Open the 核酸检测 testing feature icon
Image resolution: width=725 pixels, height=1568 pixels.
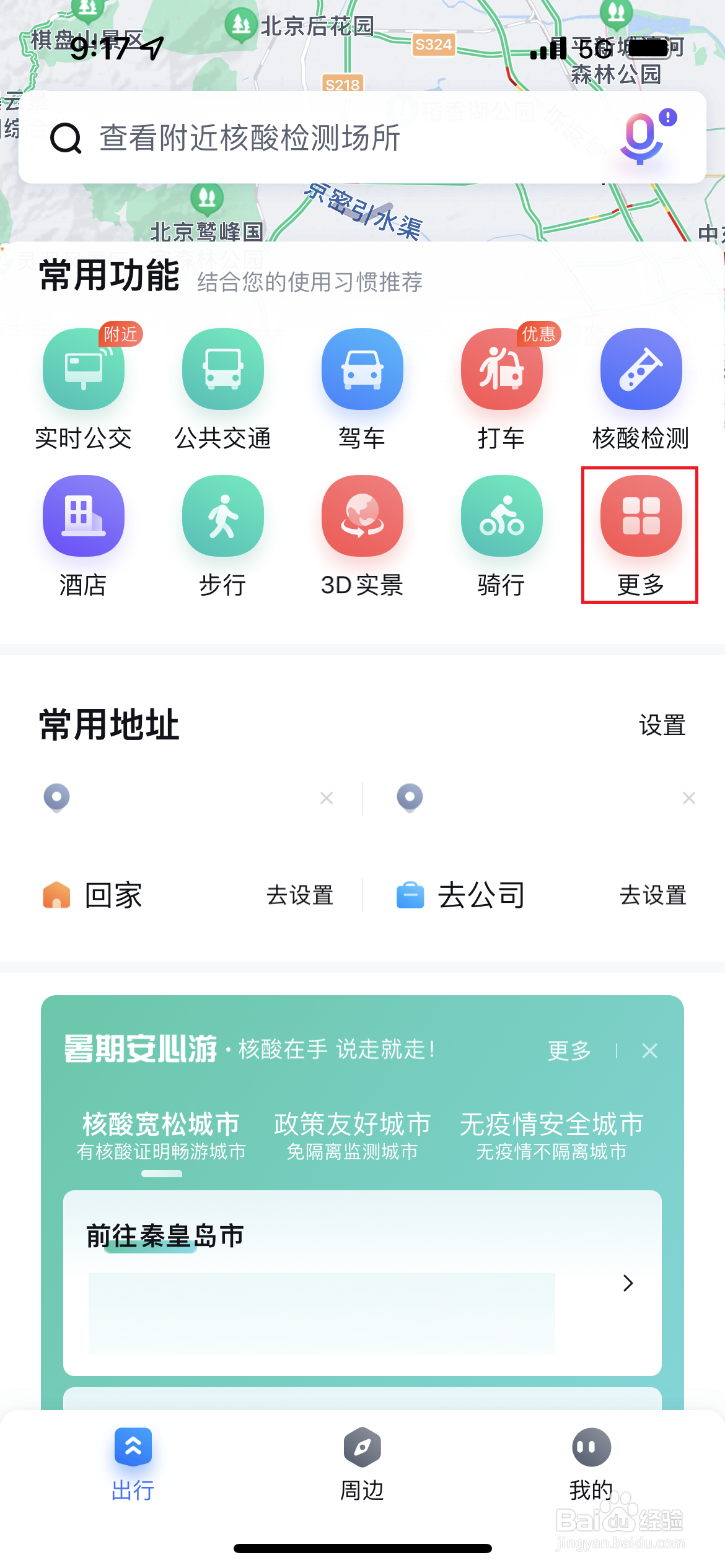click(x=641, y=369)
